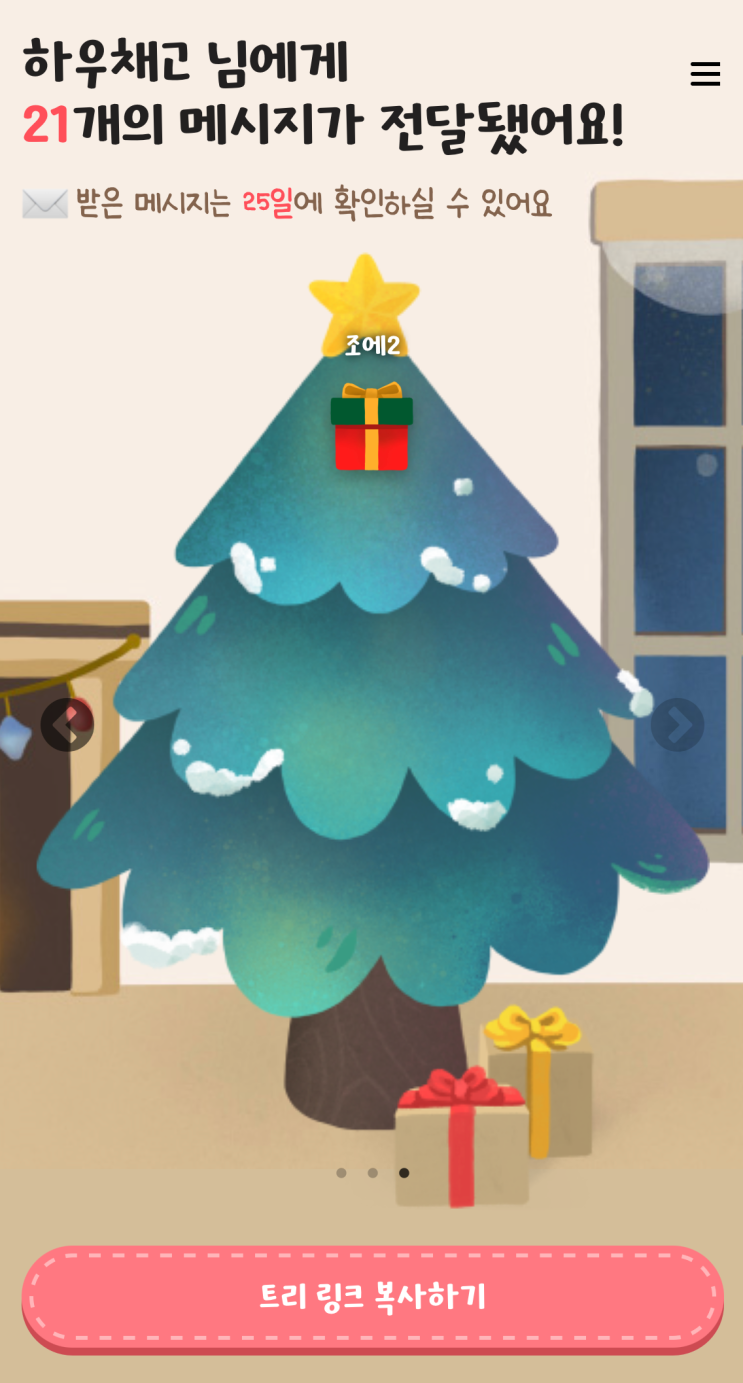The height and width of the screenshot is (1383, 743).
Task: Go to the previous tree page
Action: (x=67, y=725)
